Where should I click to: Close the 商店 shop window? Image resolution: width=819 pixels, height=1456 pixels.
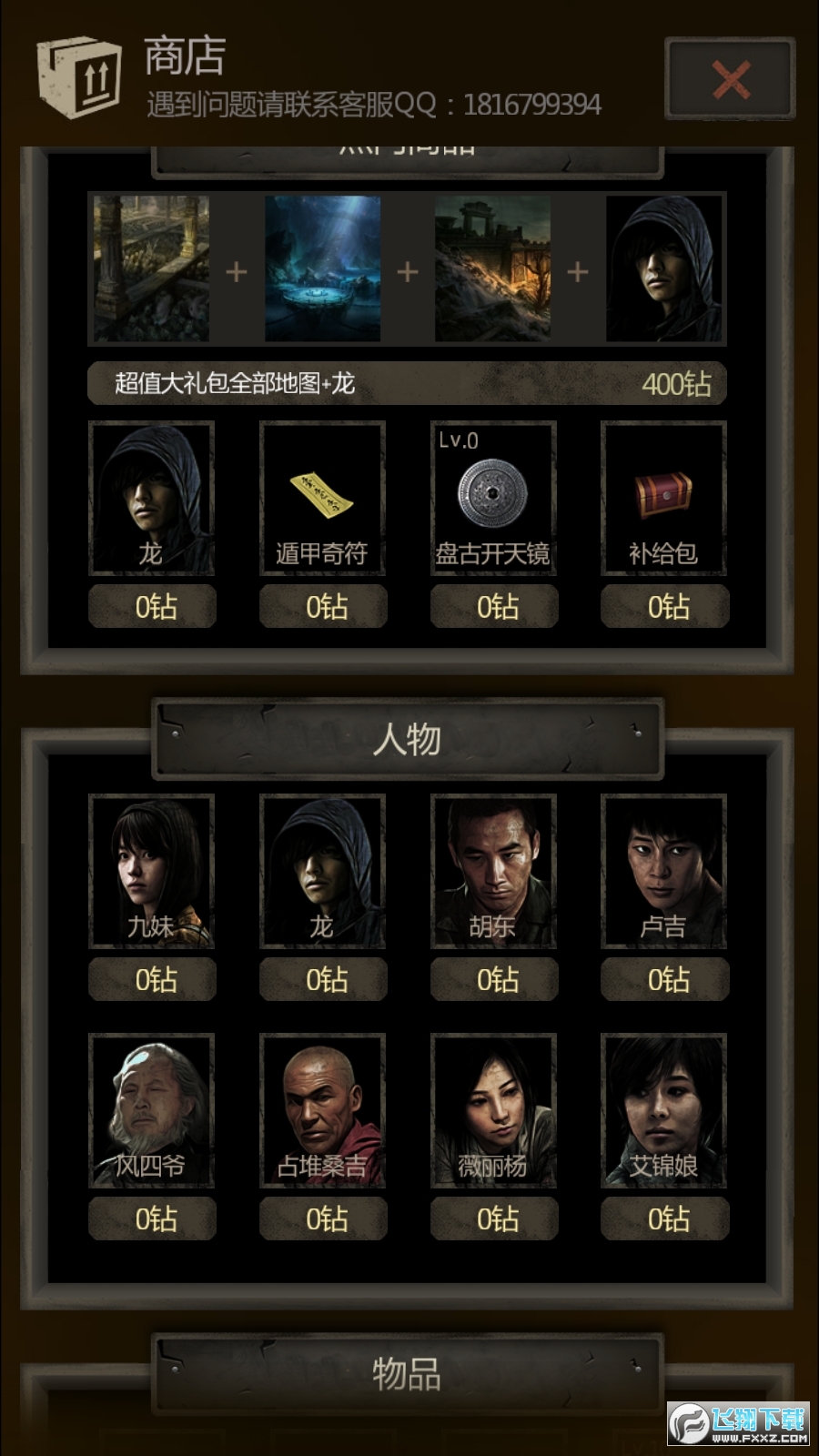730,79
